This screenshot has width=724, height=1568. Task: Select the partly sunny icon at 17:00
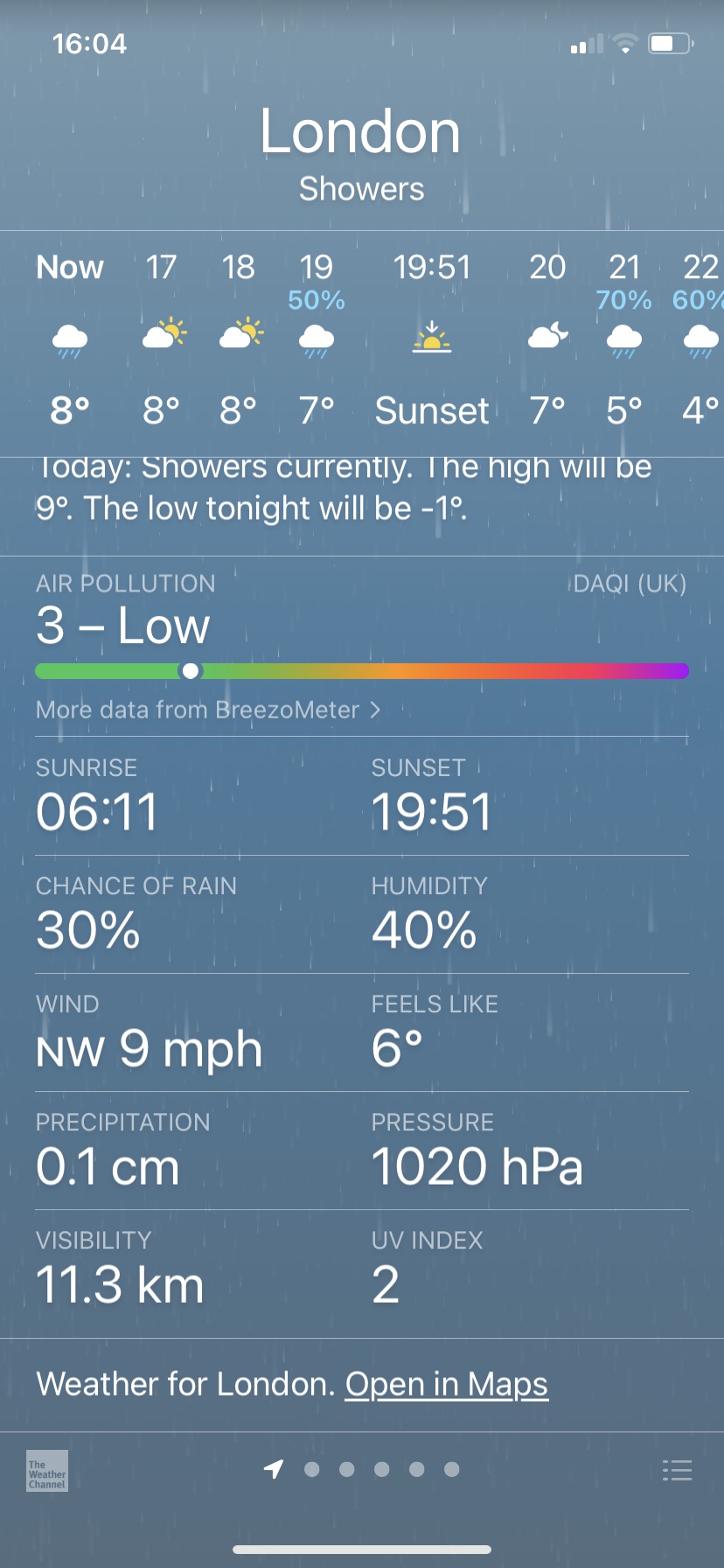163,332
